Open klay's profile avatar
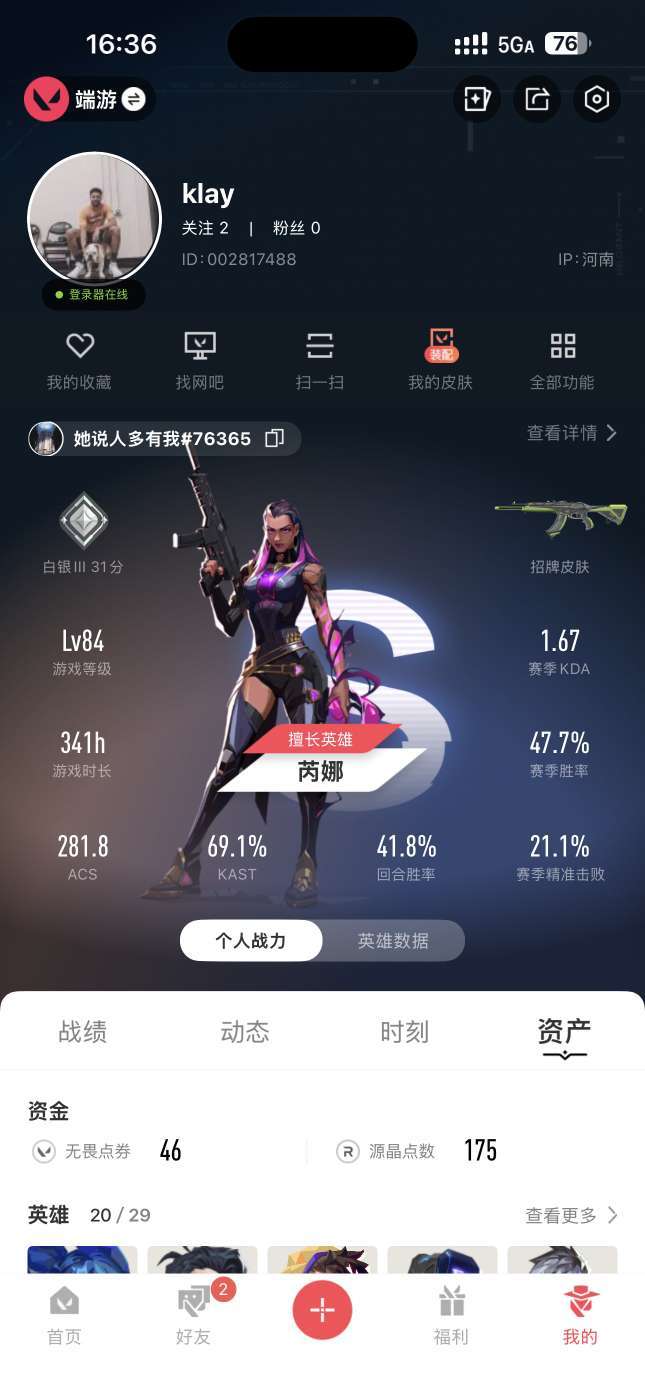The image size is (645, 1398). (94, 218)
